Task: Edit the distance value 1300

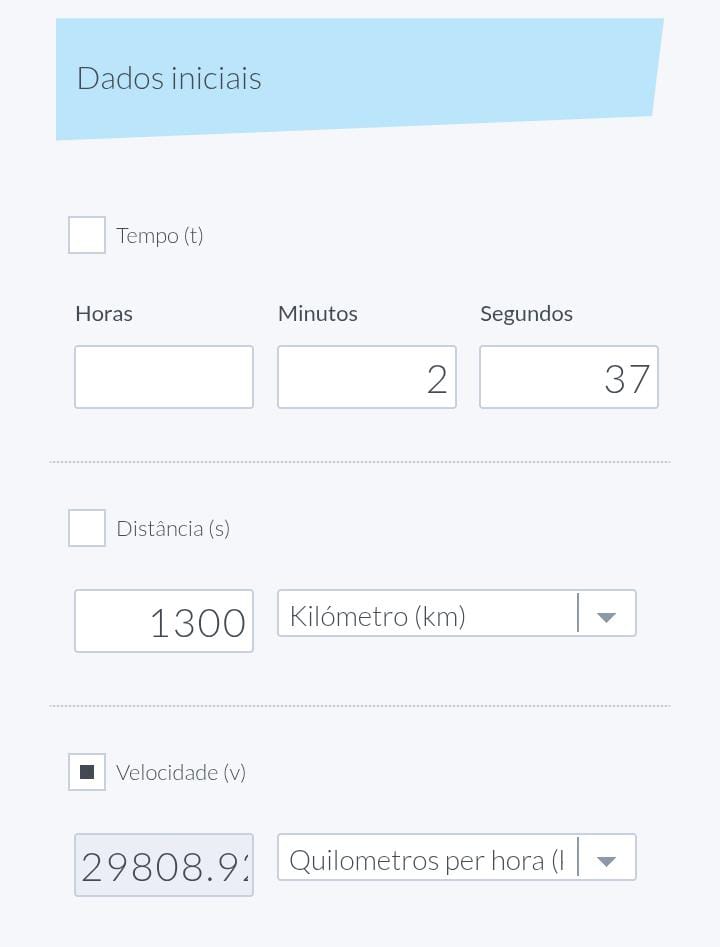Action: (164, 621)
